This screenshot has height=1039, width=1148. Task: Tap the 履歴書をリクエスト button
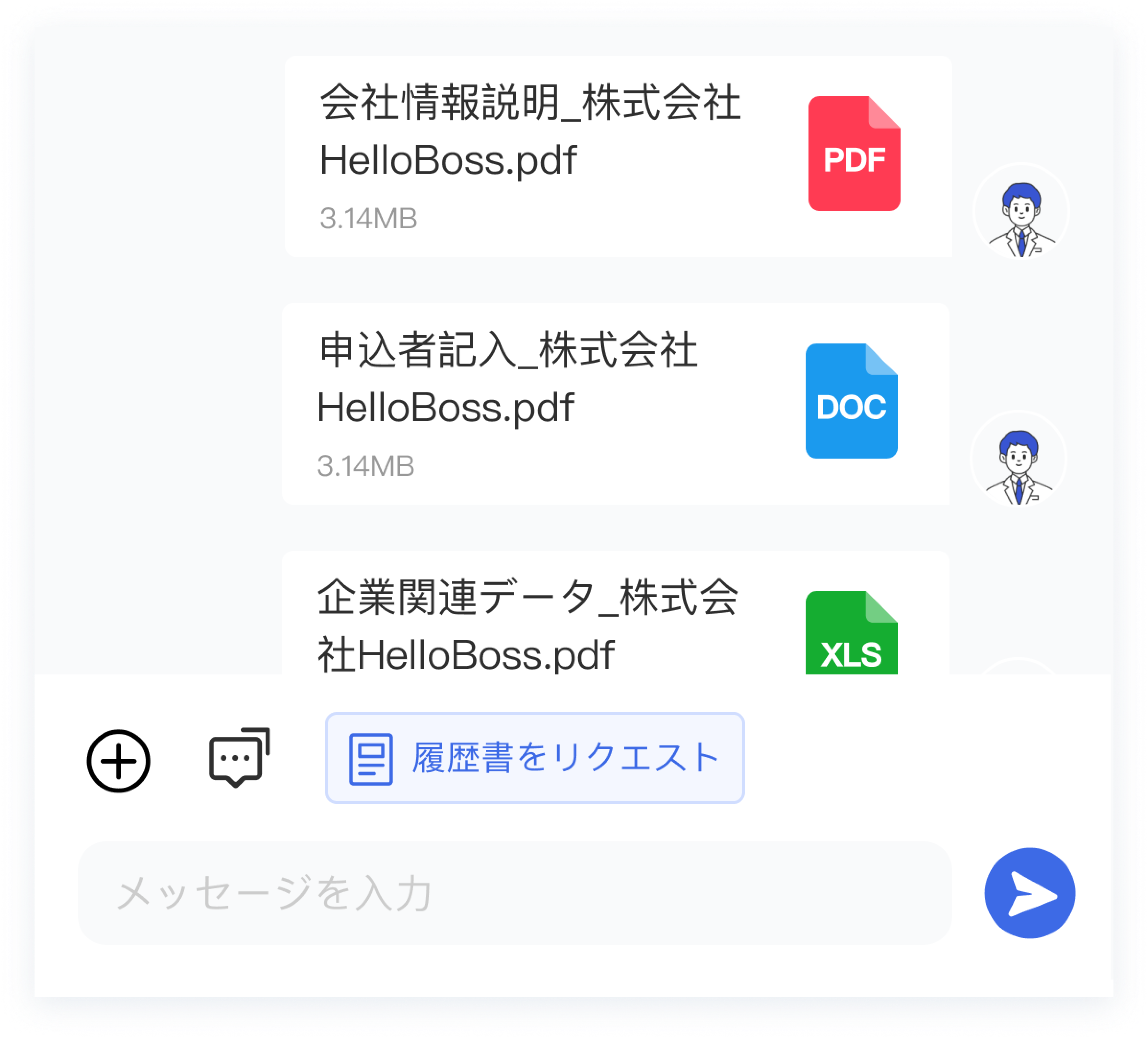535,758
